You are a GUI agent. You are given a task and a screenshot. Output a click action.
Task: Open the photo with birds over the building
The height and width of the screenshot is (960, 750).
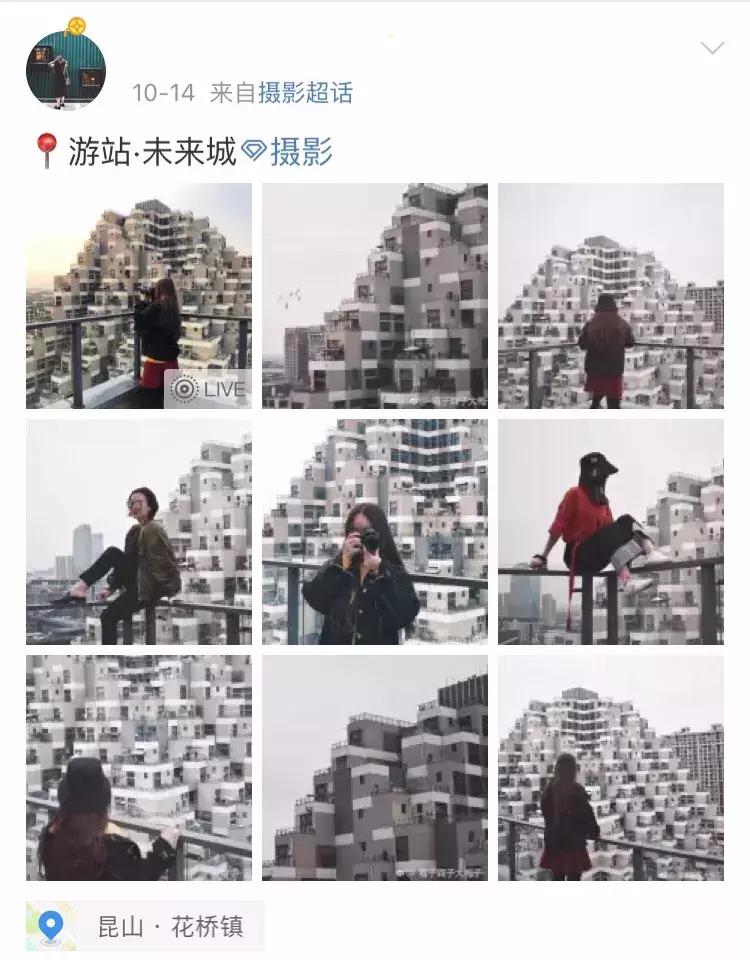pos(375,298)
